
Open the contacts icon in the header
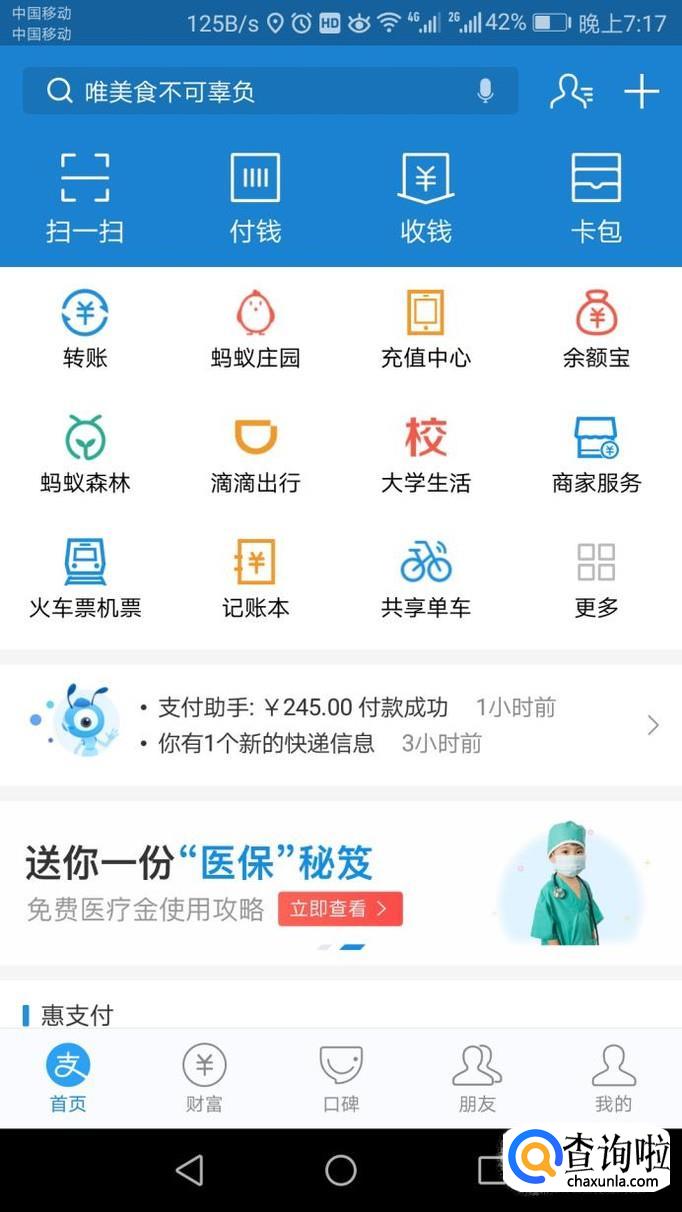(571, 92)
